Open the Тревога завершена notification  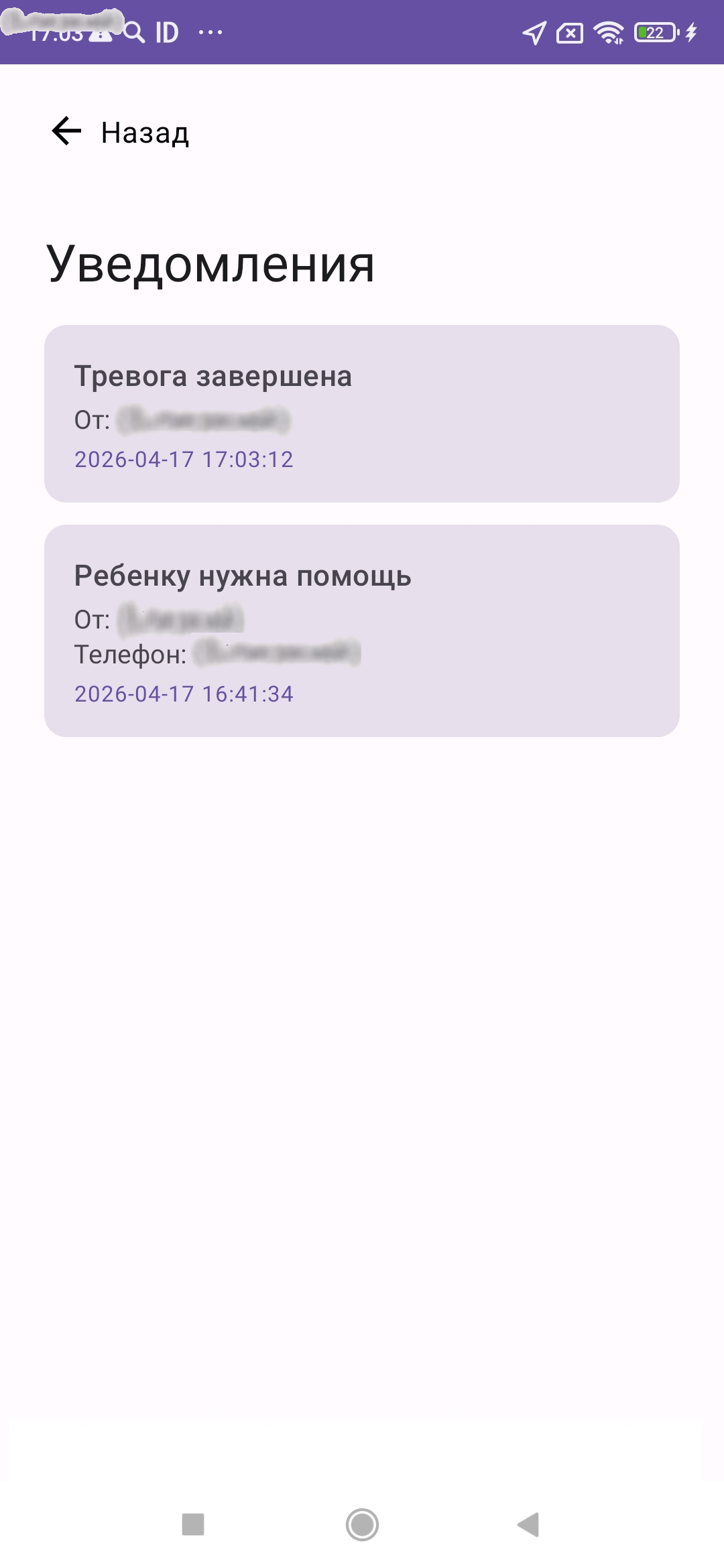point(362,413)
